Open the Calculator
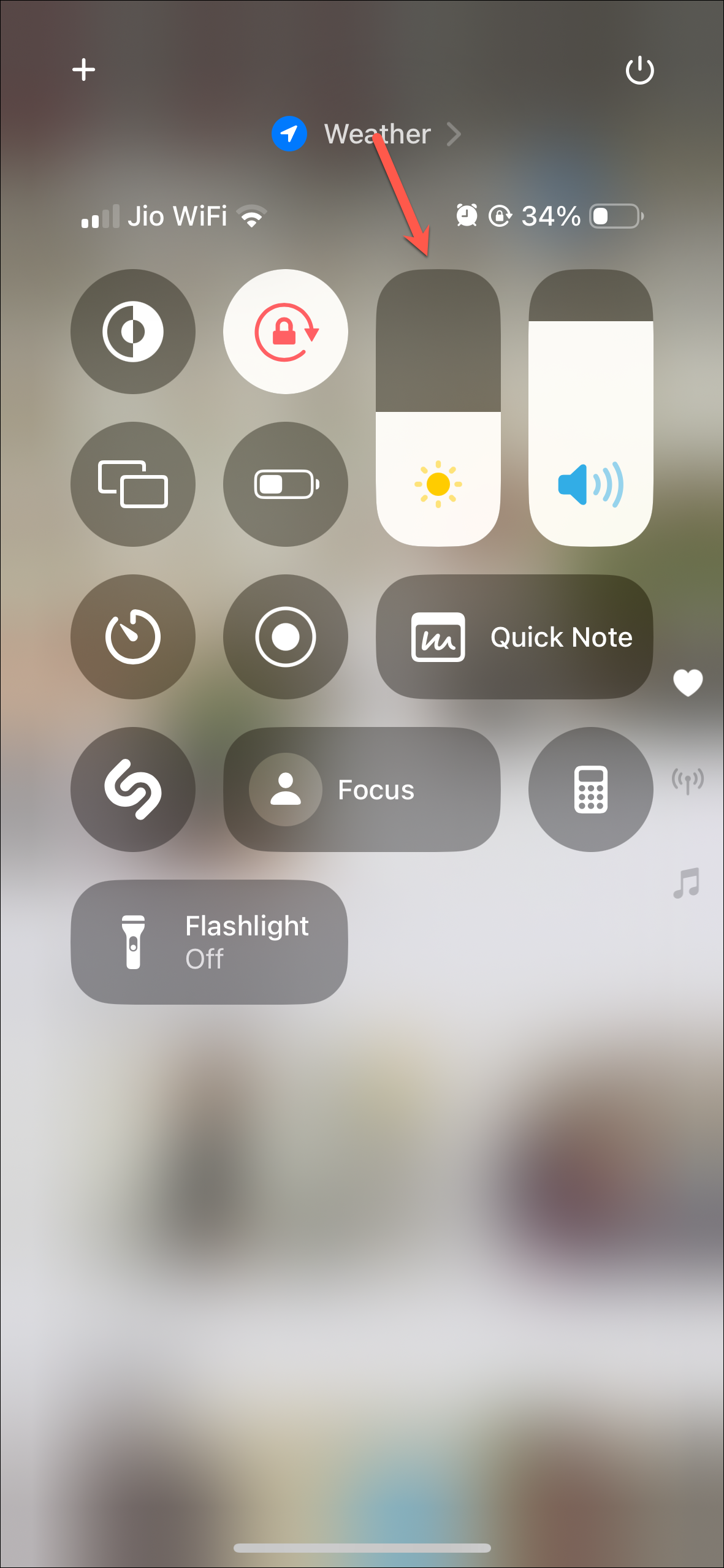This screenshot has height=1568, width=724. (591, 790)
